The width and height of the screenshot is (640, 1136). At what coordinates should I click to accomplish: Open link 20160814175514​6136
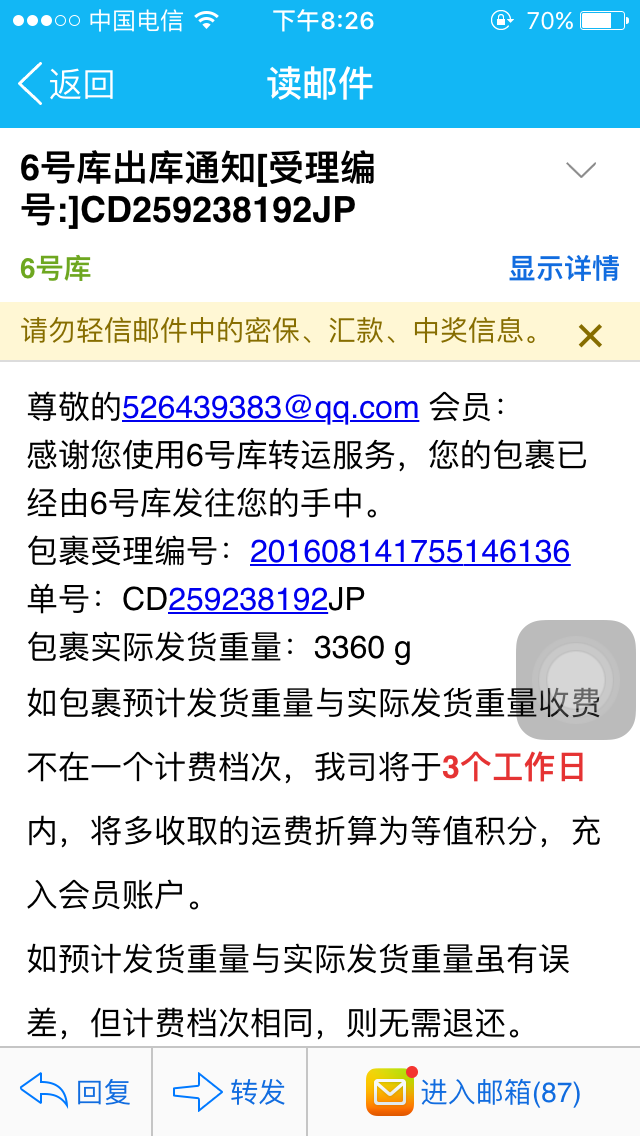tap(410, 552)
